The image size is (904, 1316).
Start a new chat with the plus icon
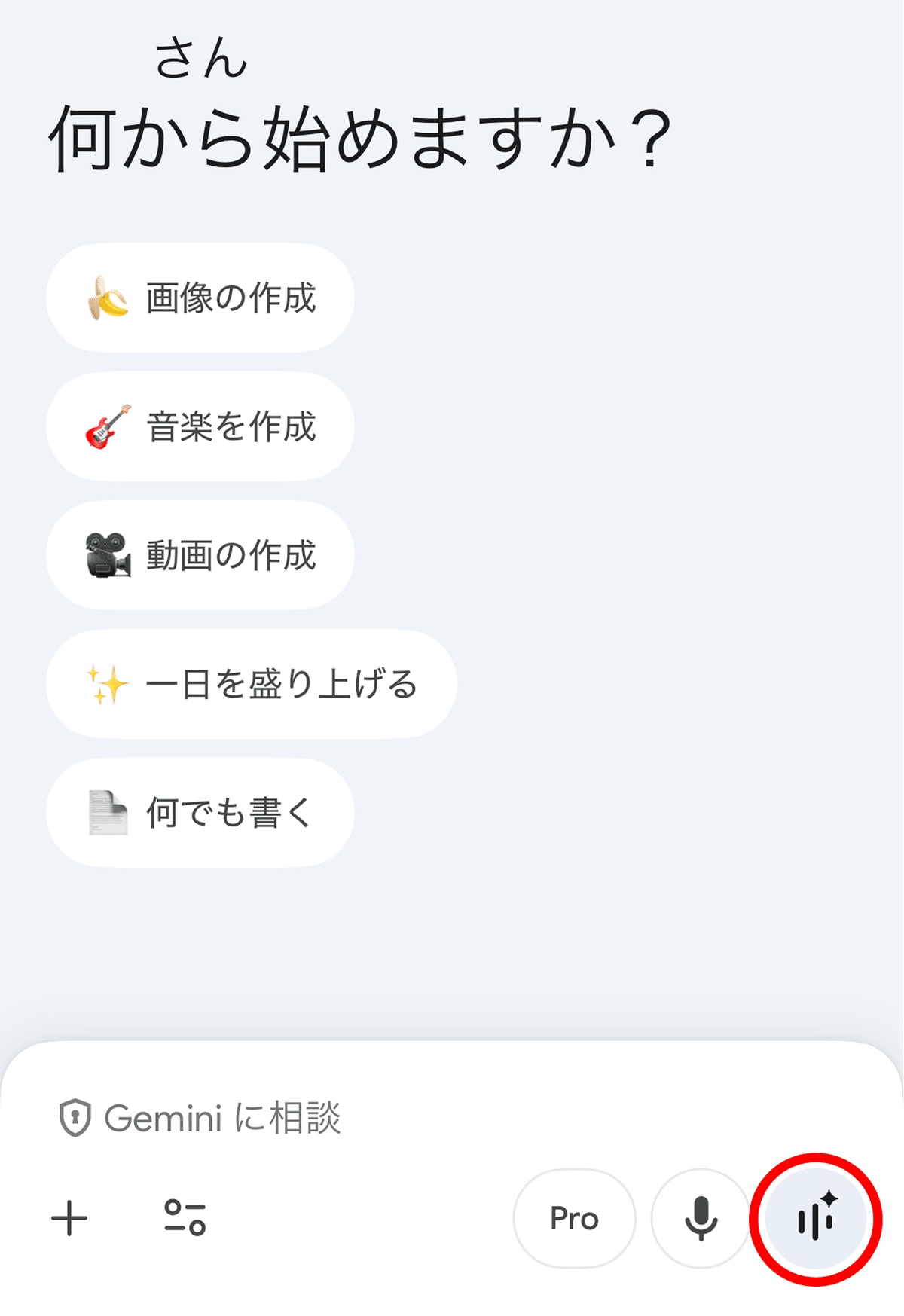coord(68,1218)
